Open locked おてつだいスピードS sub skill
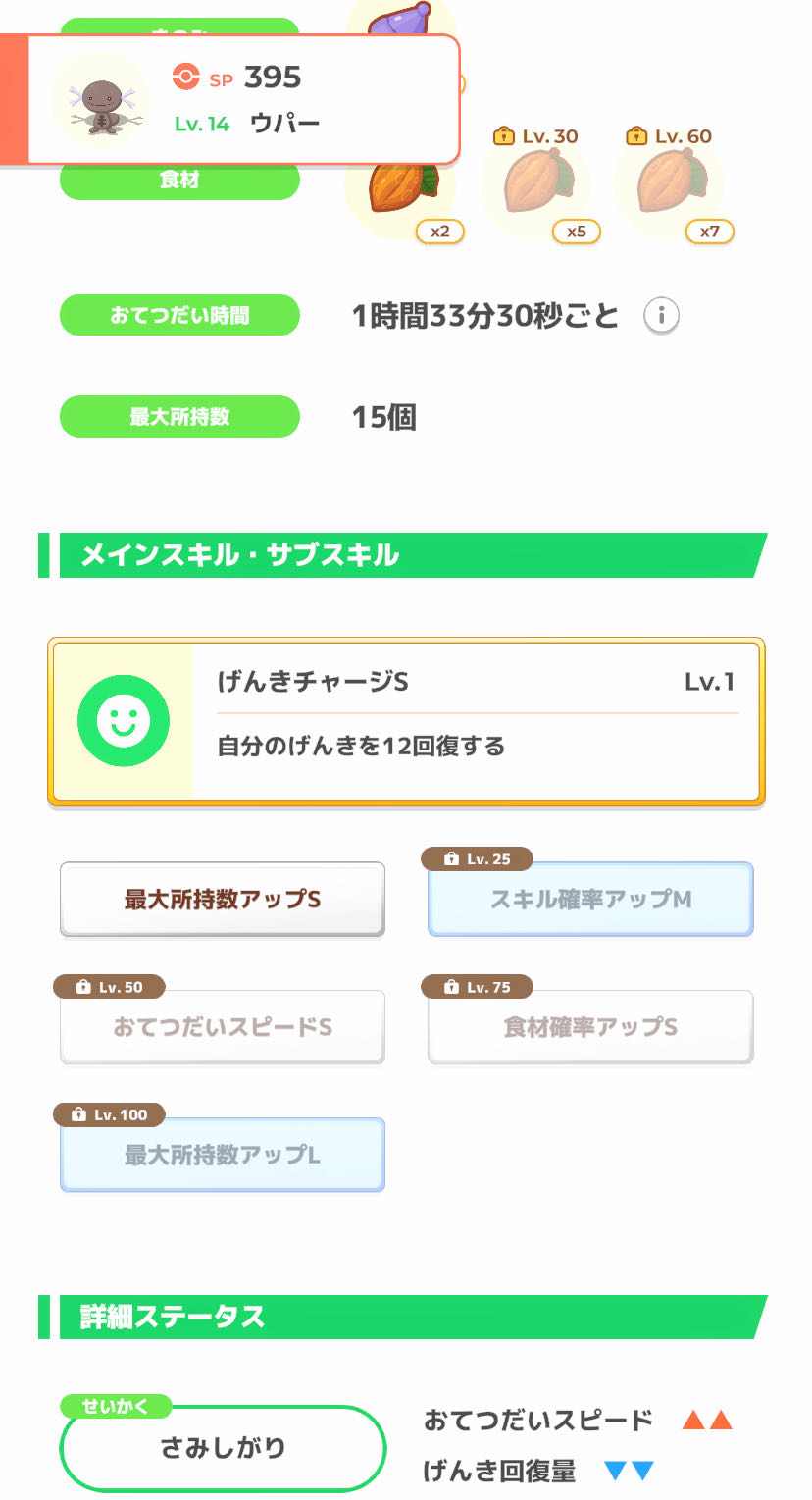Screen dimensions: 812x1500 point(223,1027)
